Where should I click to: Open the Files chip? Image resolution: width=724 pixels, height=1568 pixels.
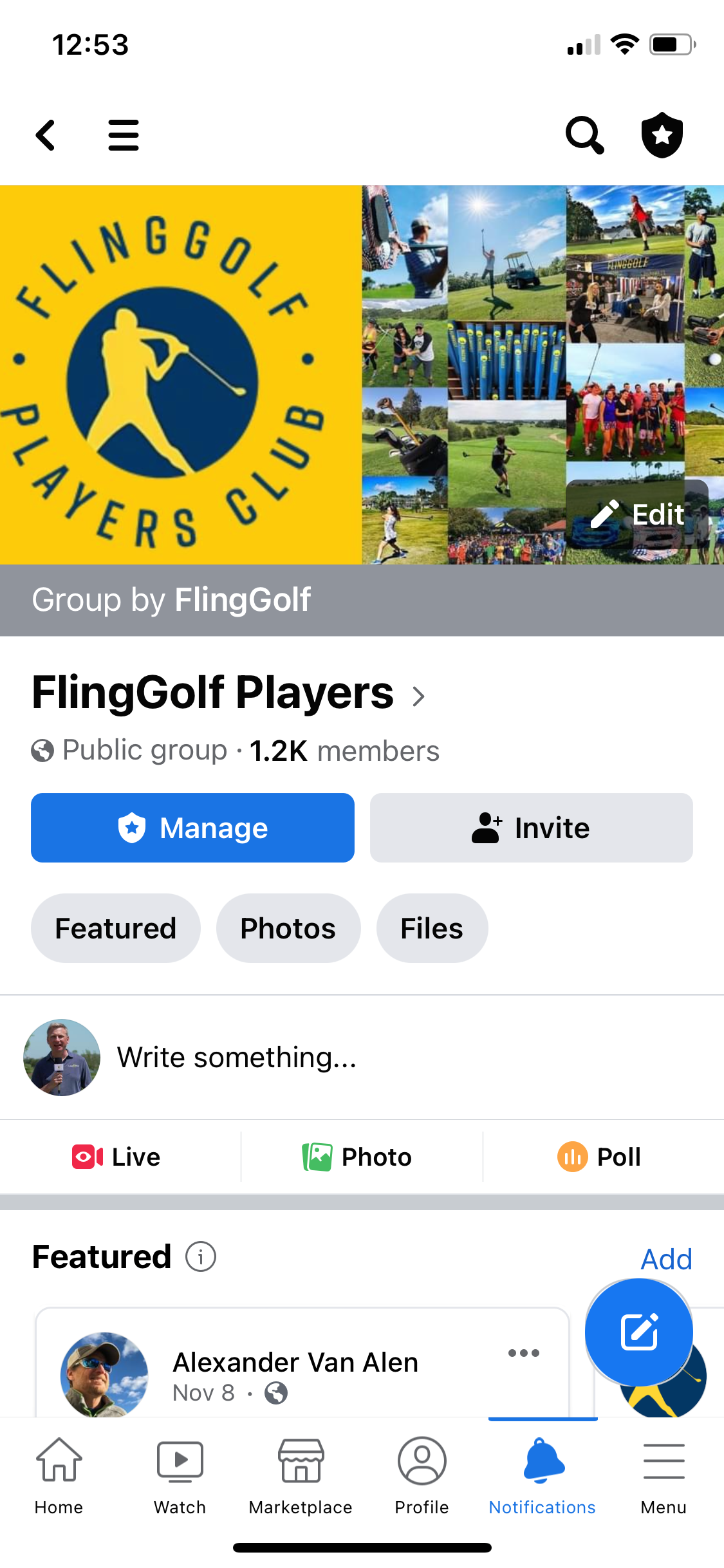[432, 928]
